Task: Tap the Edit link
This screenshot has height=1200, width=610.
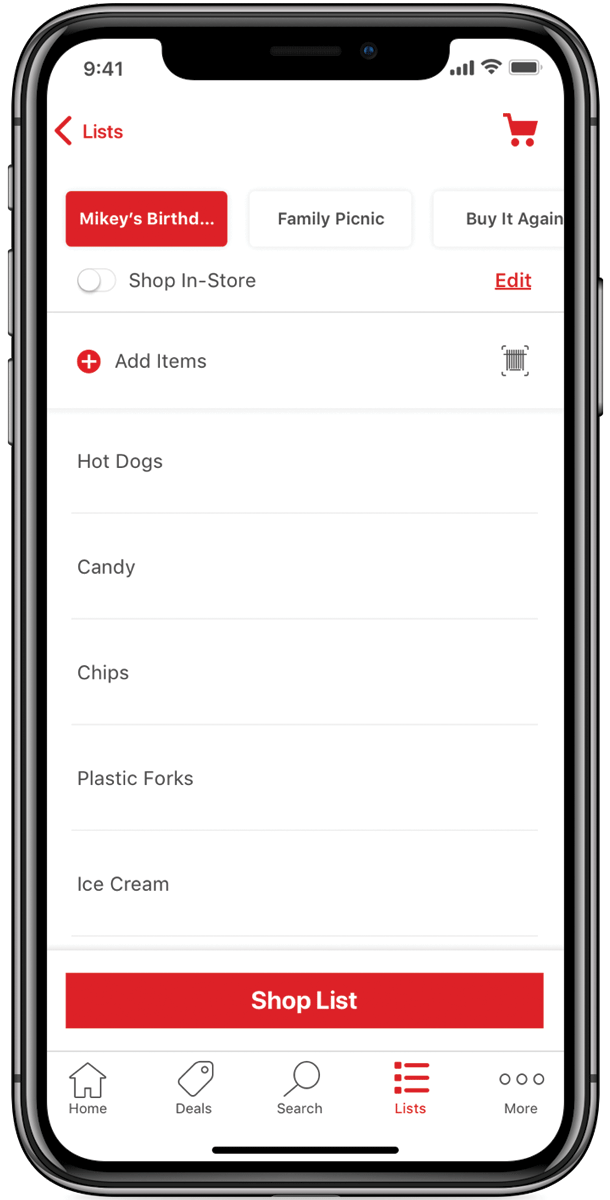Action: [513, 281]
